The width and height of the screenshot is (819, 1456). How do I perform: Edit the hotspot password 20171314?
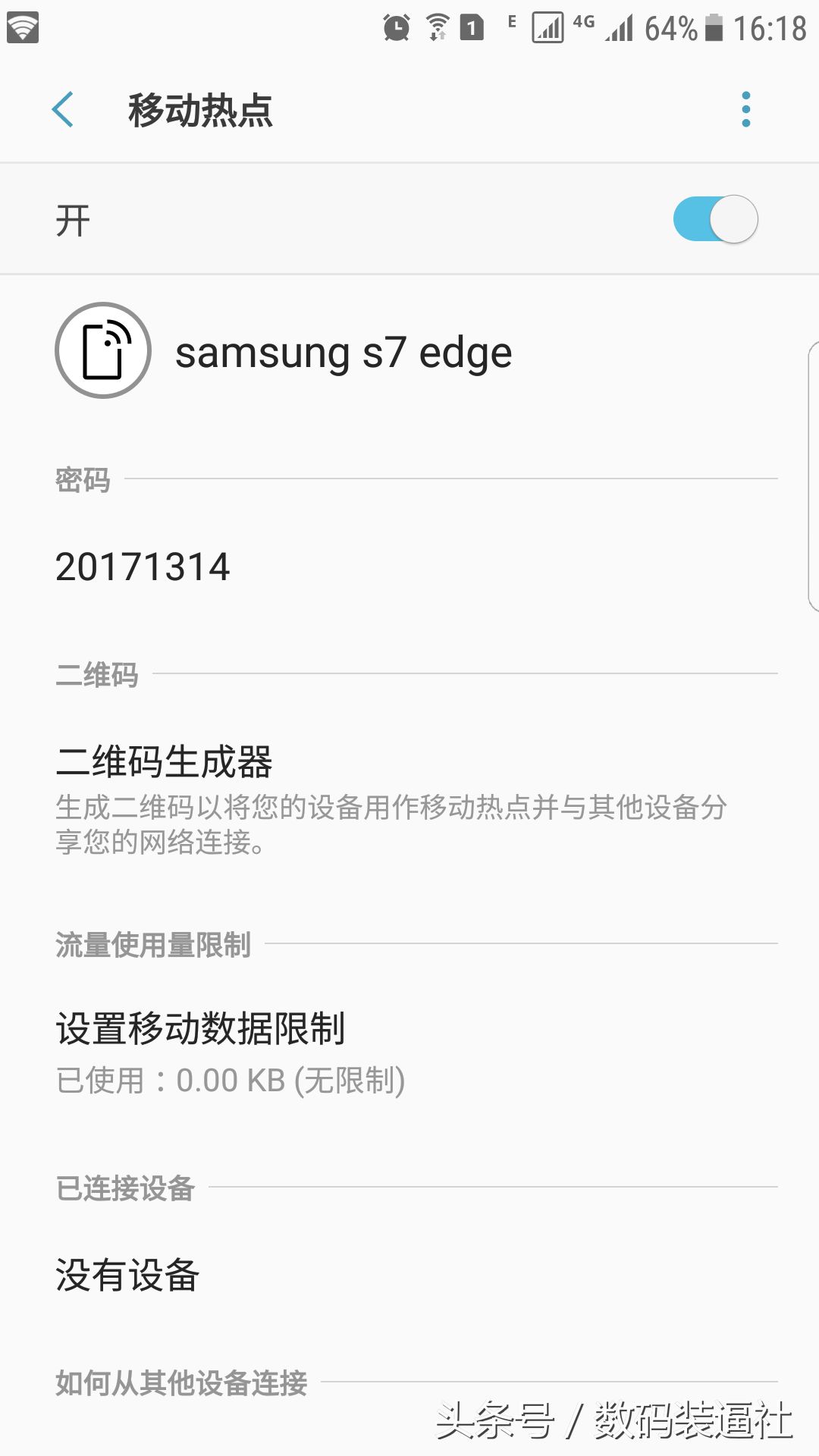409,566
